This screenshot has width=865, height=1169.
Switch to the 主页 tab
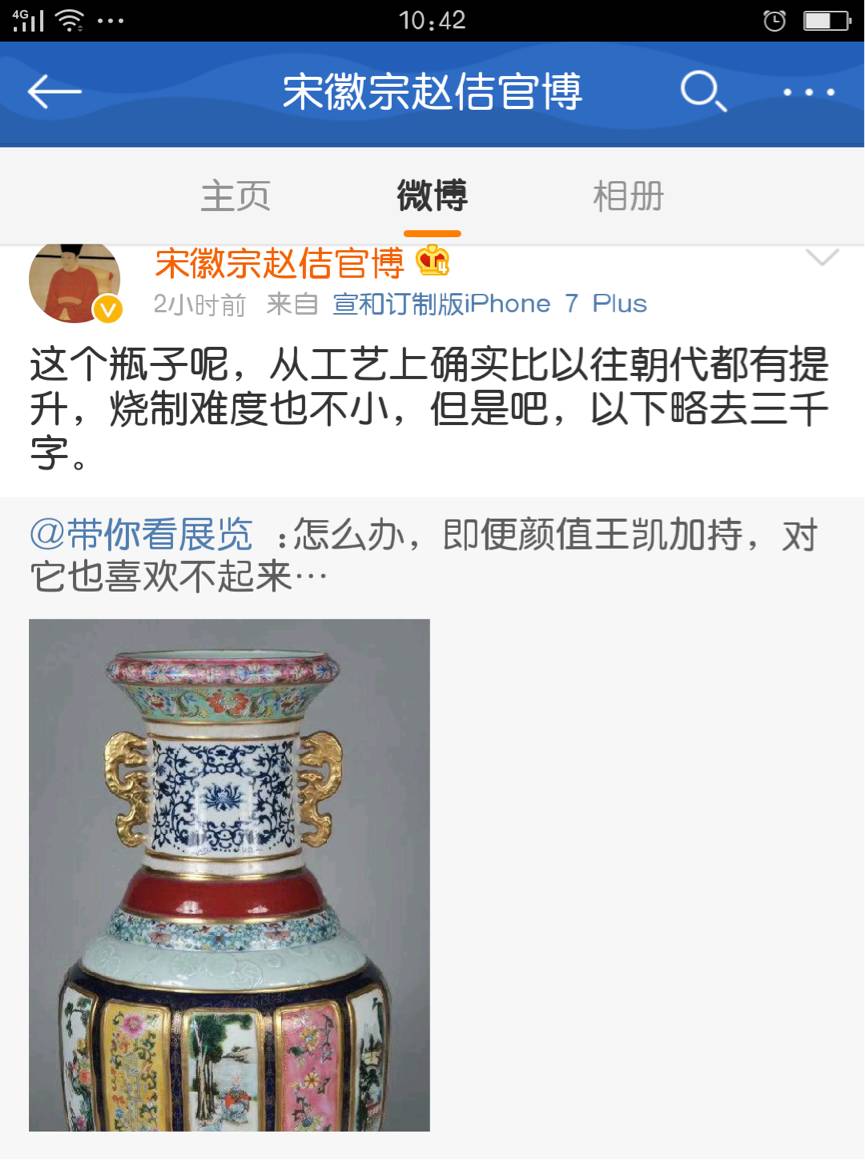point(236,196)
